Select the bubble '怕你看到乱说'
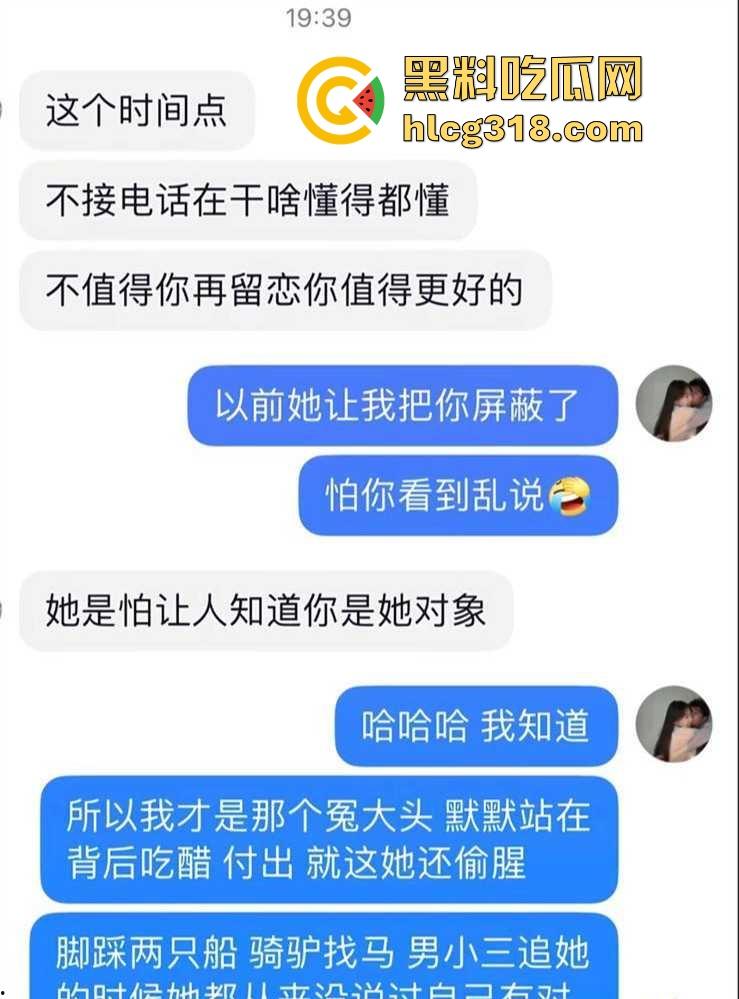Screen dimensions: 739x999 point(456,495)
